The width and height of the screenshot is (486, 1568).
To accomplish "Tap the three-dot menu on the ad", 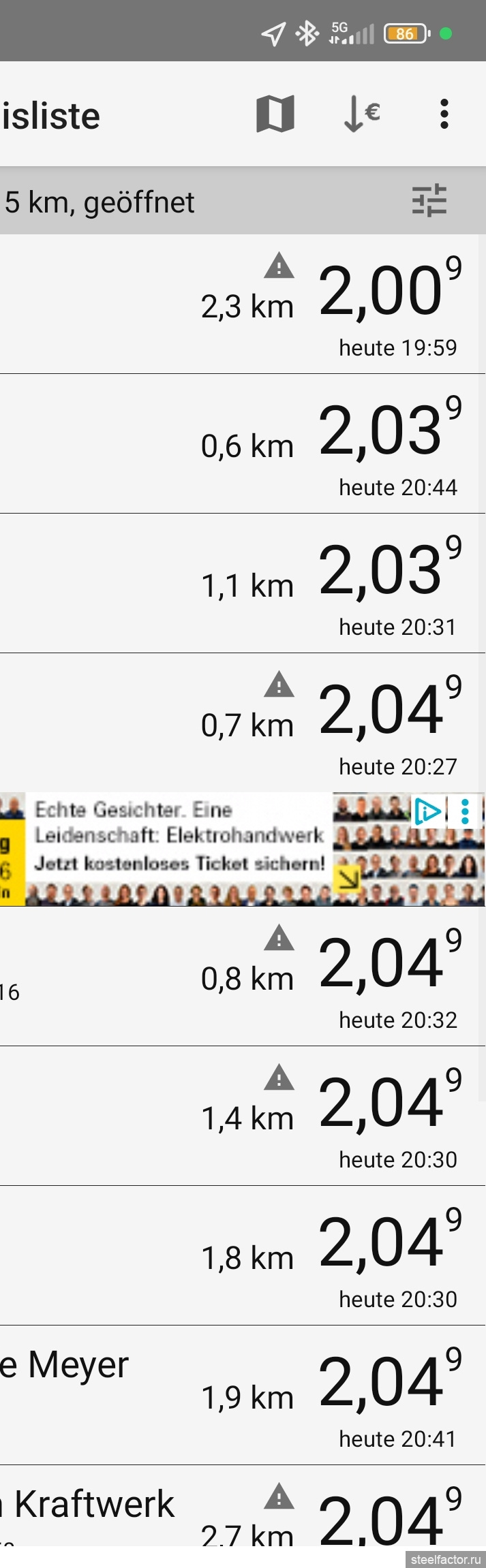I will pyautogui.click(x=466, y=811).
